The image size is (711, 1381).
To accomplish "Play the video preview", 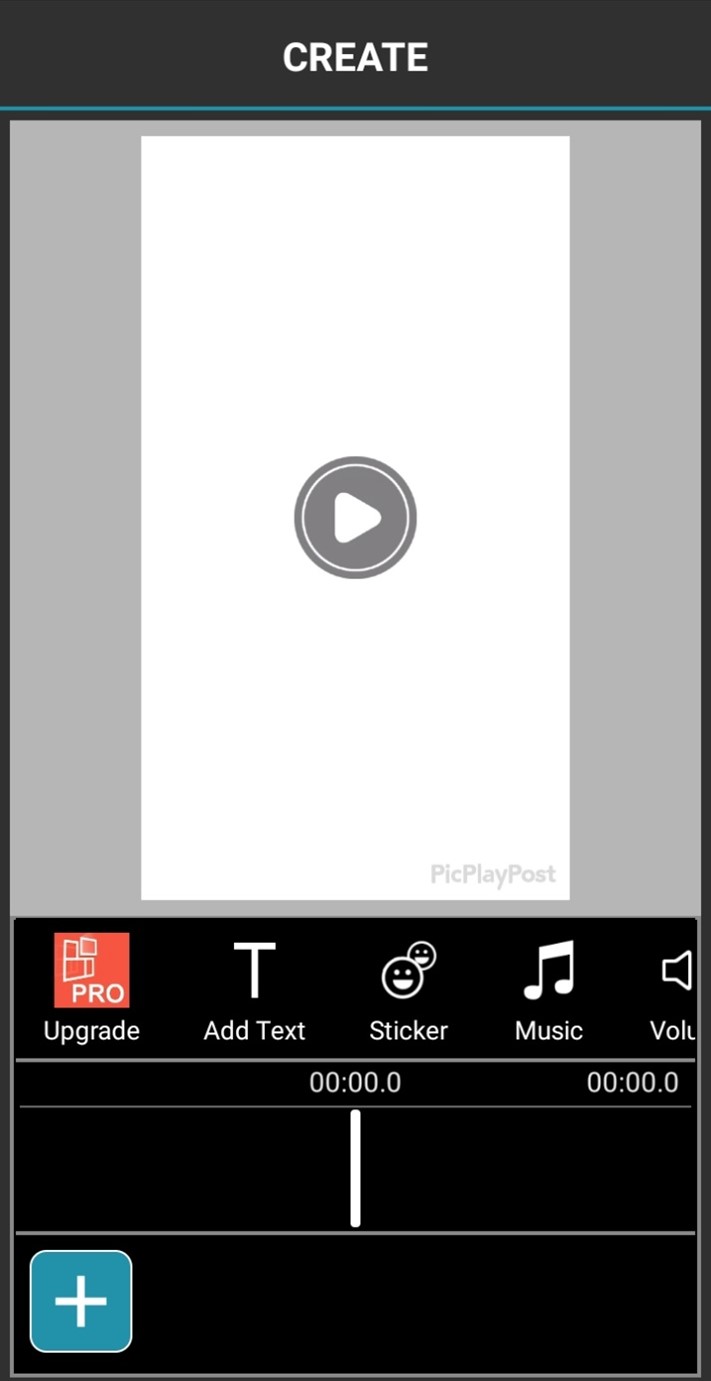I will pyautogui.click(x=355, y=517).
